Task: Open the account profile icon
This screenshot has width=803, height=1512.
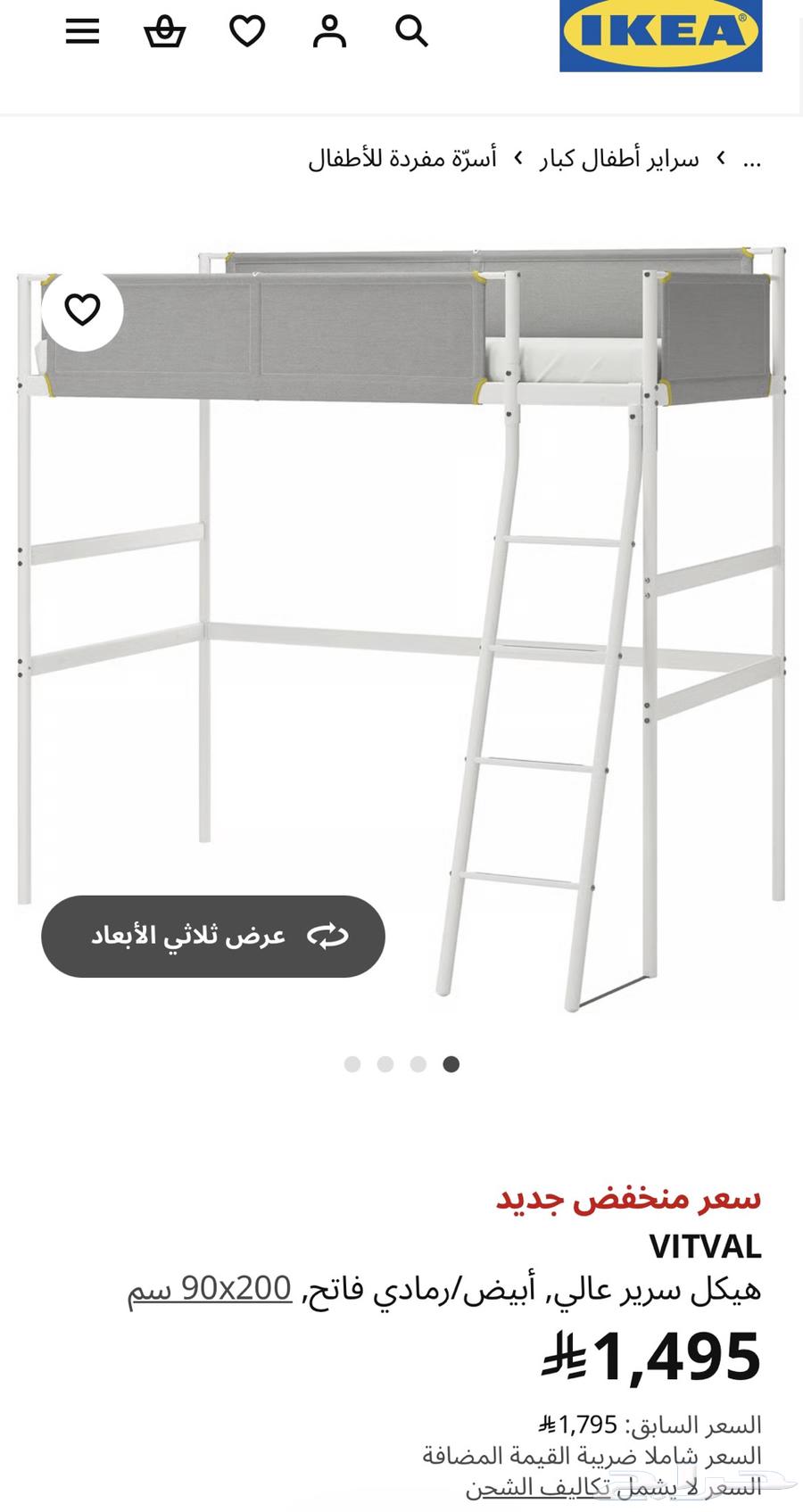Action: click(x=330, y=32)
